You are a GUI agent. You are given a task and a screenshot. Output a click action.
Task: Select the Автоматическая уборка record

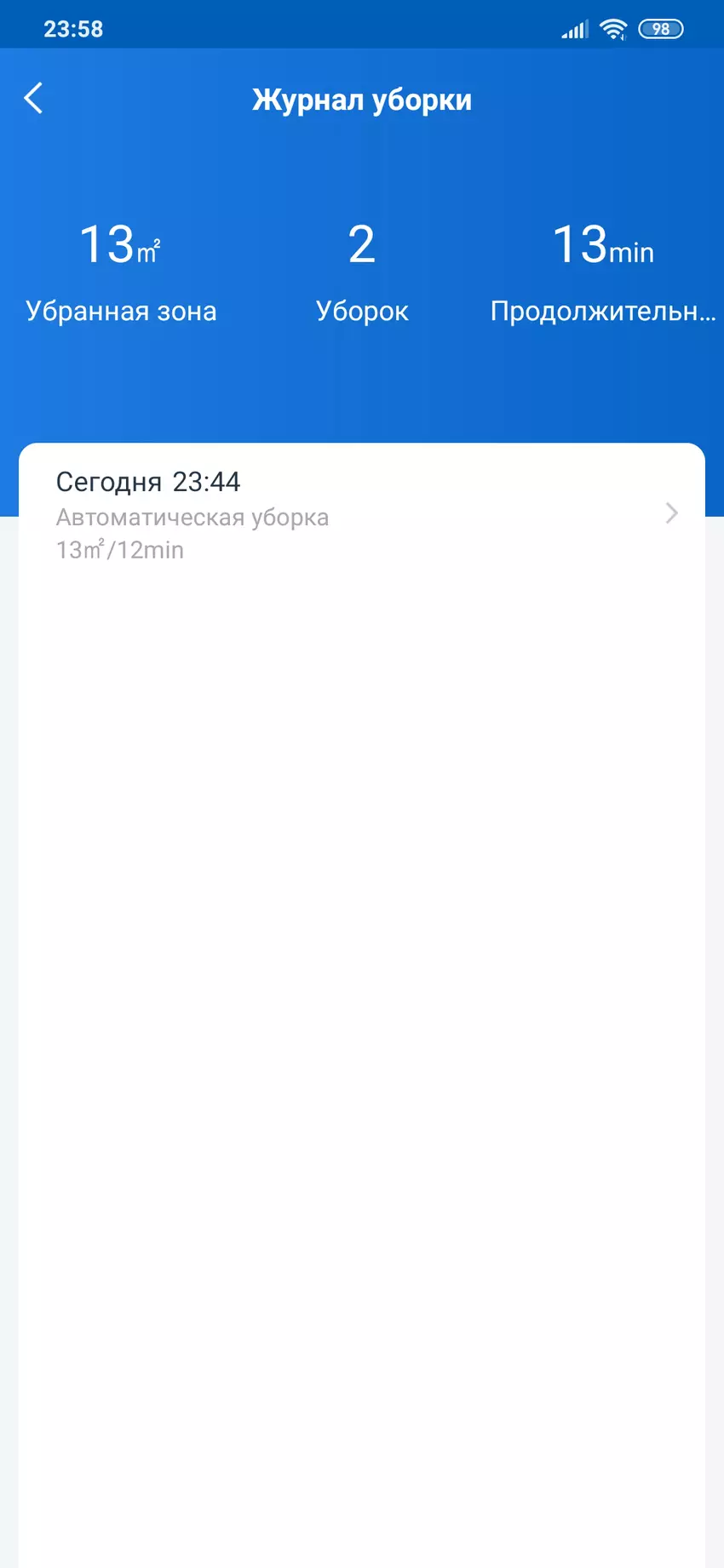[x=192, y=517]
